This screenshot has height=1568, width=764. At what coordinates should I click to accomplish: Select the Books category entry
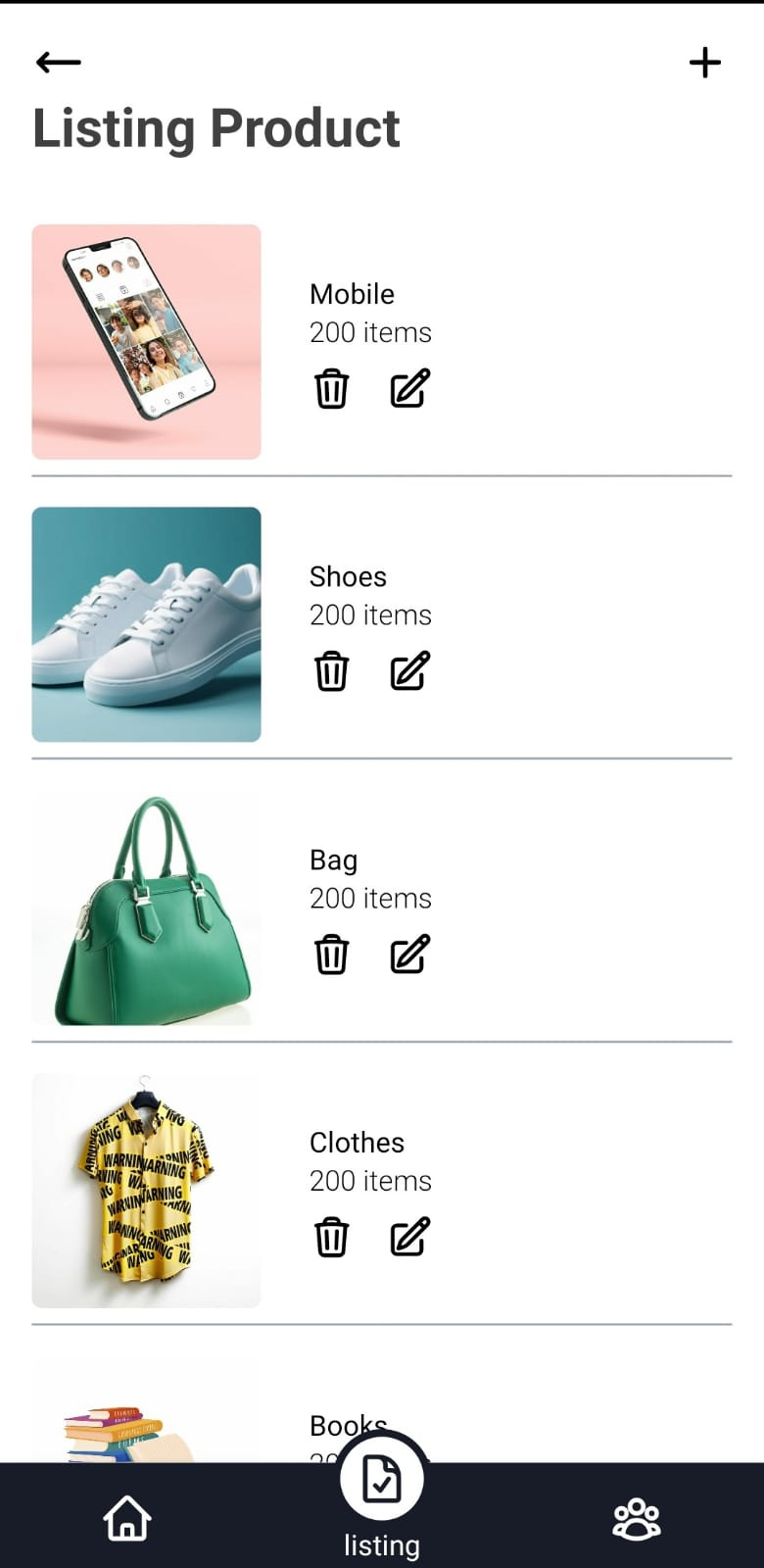pos(348,1424)
